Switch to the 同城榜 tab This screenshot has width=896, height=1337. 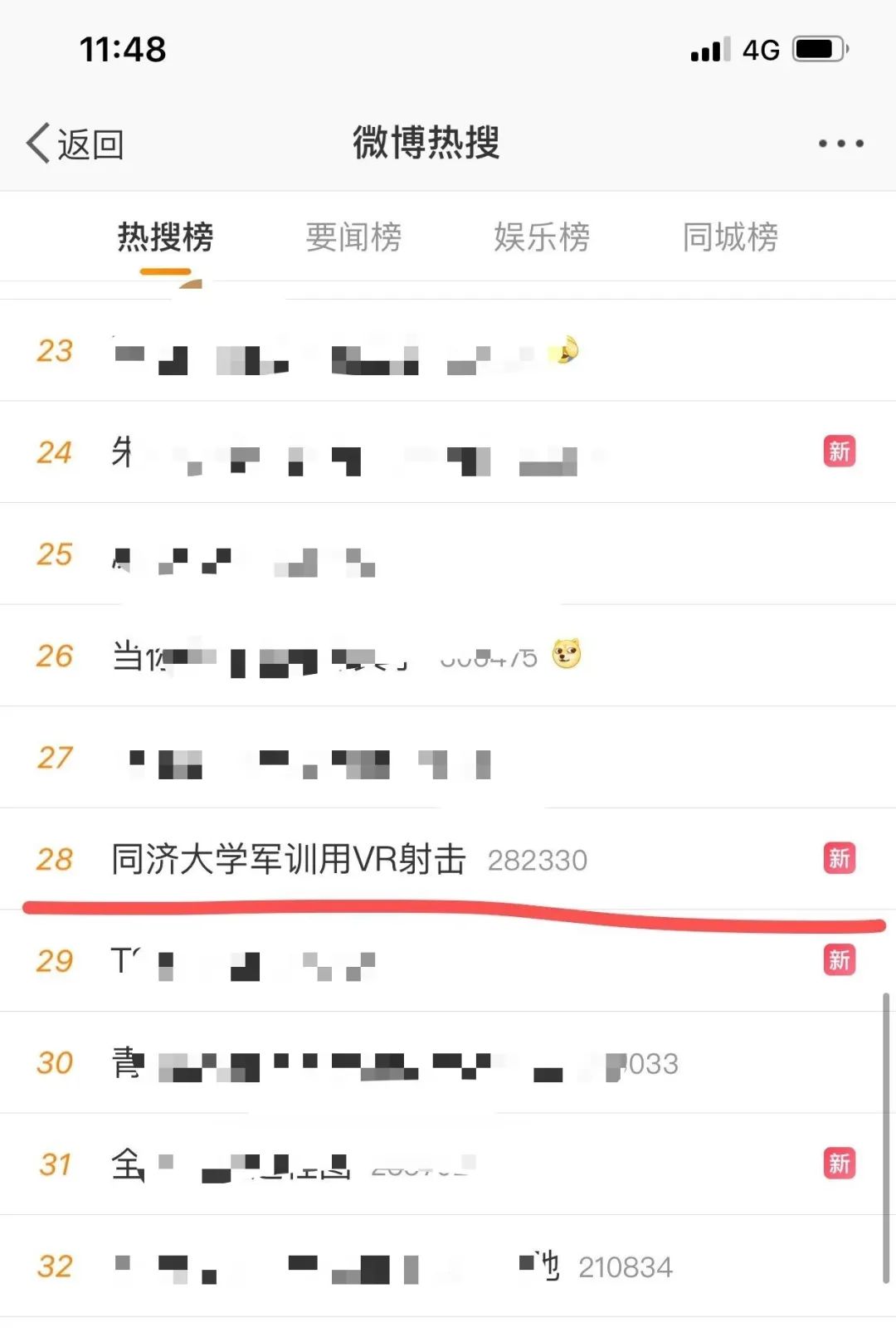tap(730, 237)
